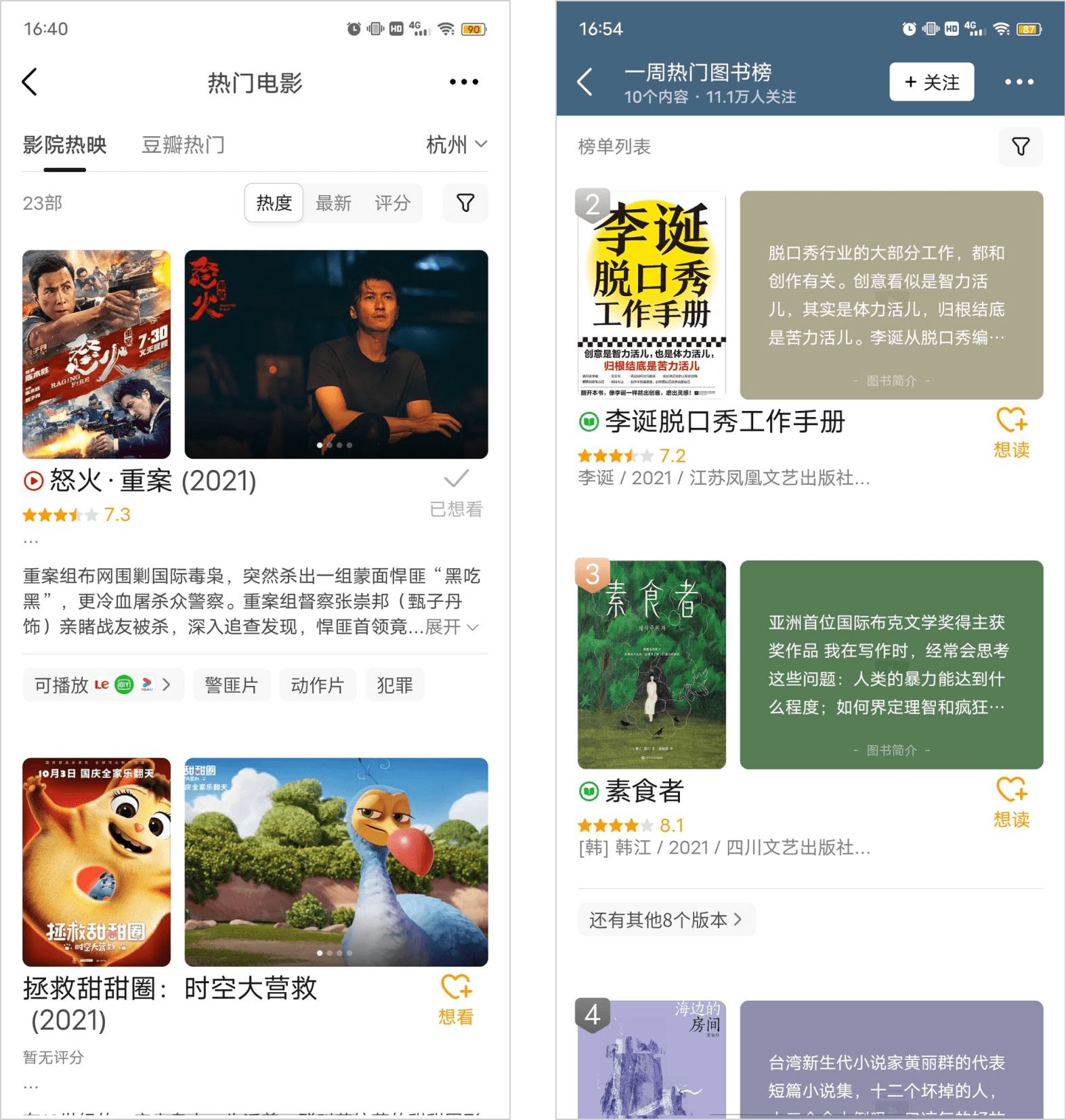Select the 警匪片 genre chip
The height and width of the screenshot is (1120, 1066).
[x=232, y=685]
